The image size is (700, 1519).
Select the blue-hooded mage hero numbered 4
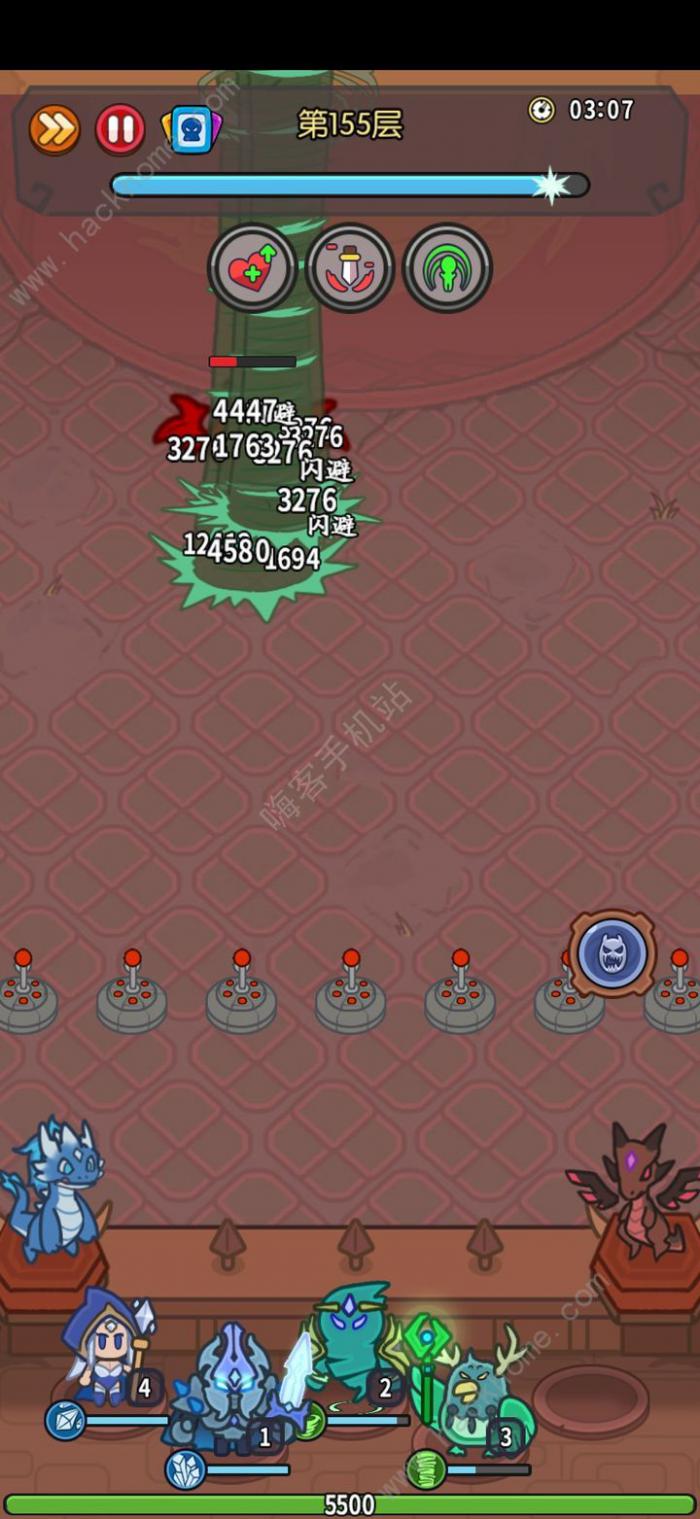(x=105, y=1347)
